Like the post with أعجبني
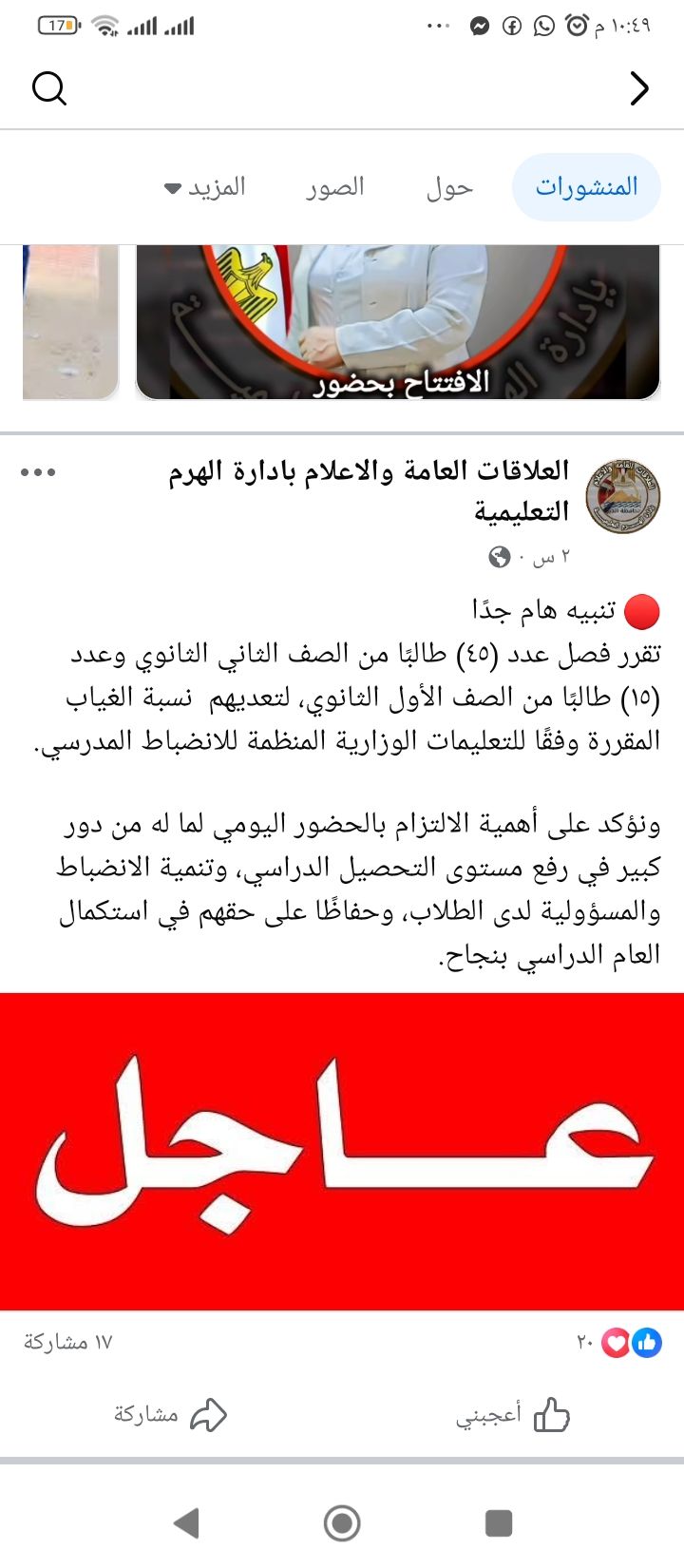684x1568 pixels. pos(513,1415)
